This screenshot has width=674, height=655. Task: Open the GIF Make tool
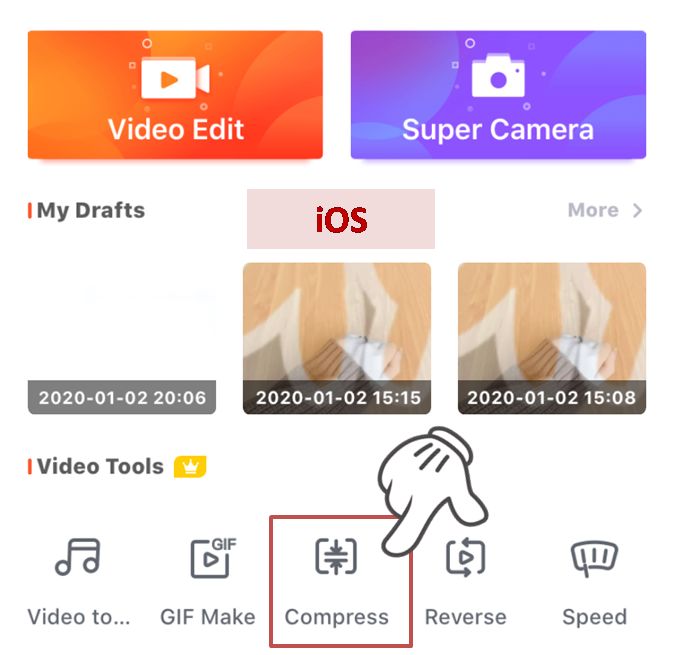click(208, 580)
